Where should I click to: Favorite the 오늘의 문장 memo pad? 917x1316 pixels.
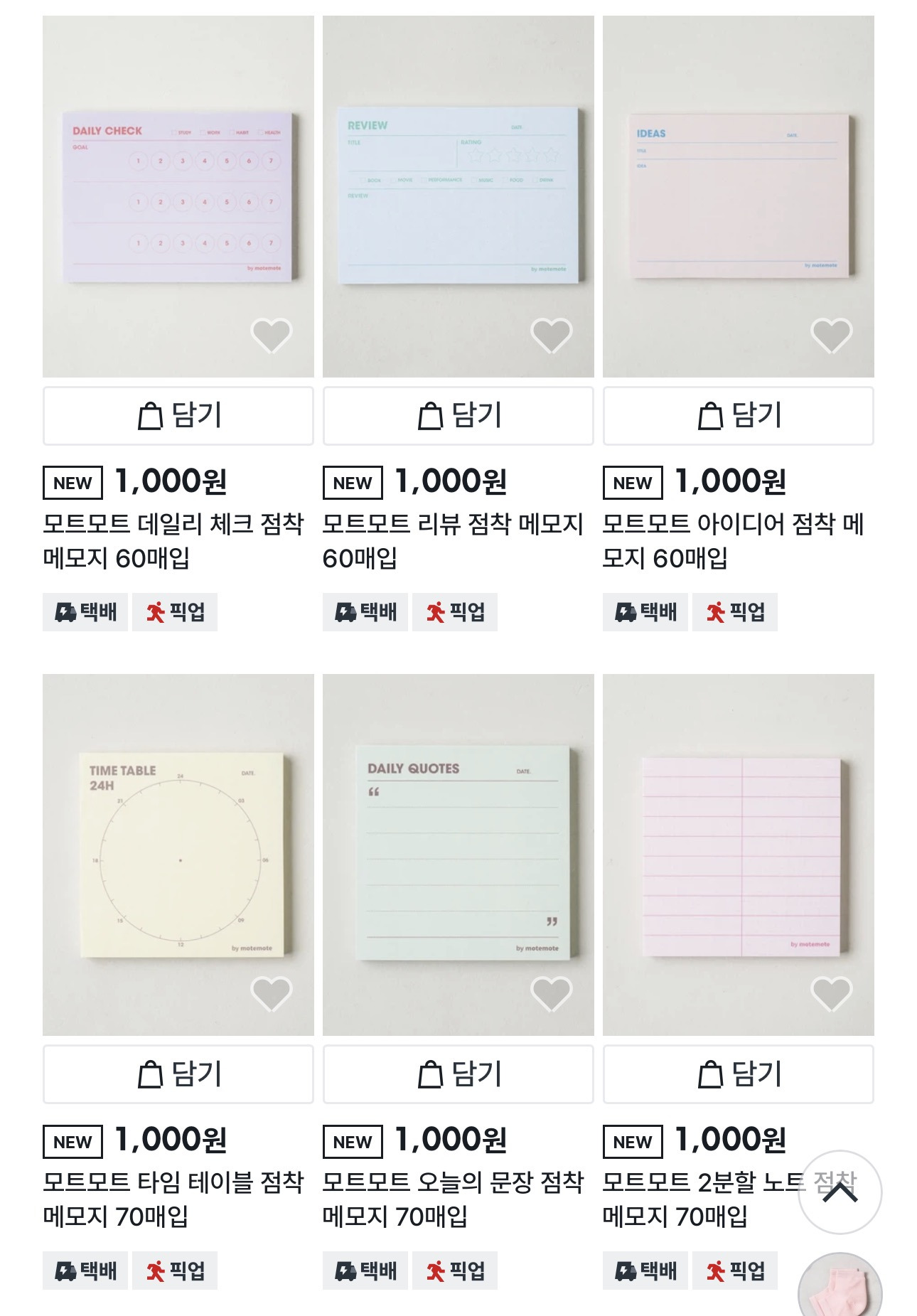pyautogui.click(x=552, y=993)
